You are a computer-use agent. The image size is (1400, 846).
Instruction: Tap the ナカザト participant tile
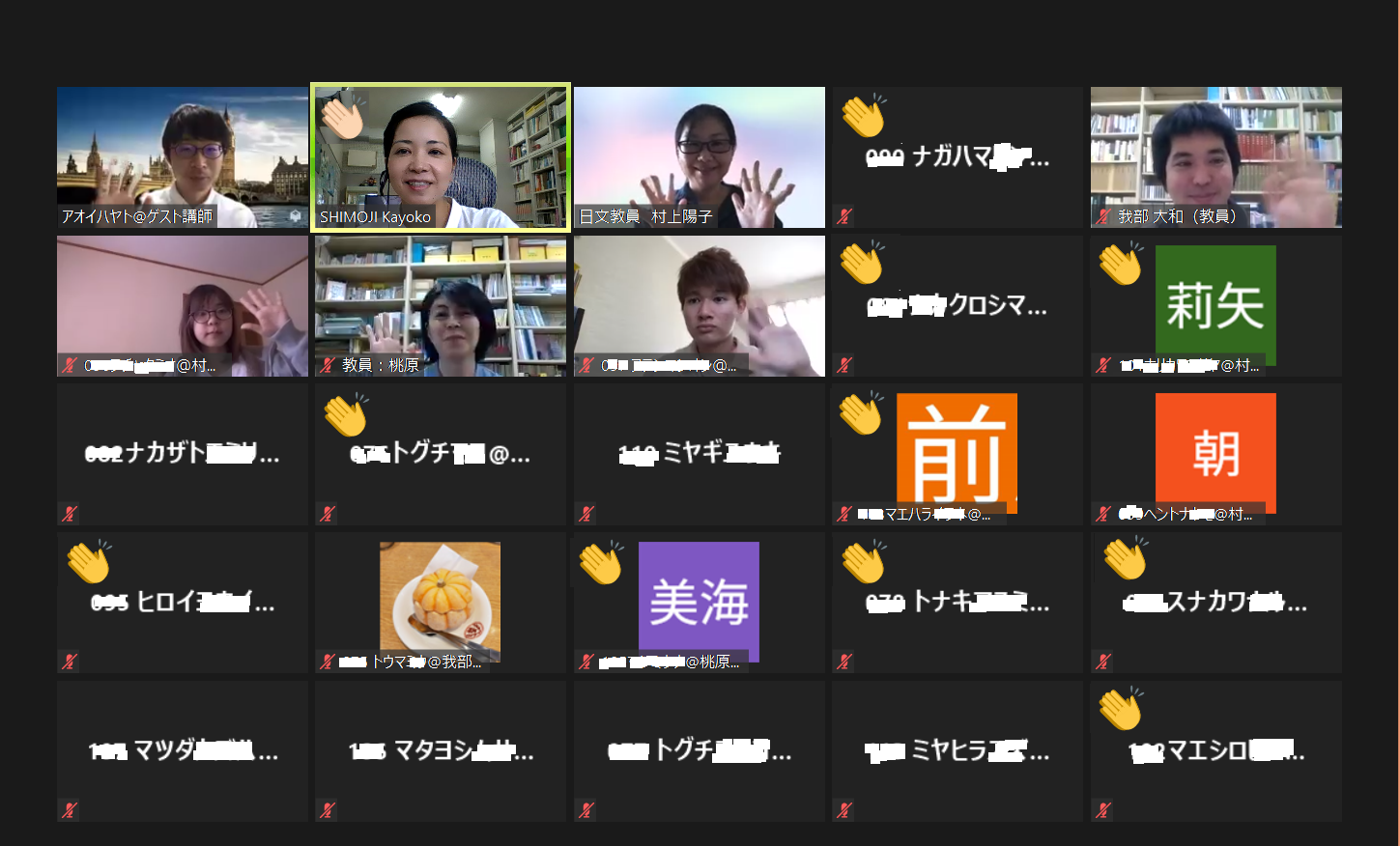(x=183, y=454)
